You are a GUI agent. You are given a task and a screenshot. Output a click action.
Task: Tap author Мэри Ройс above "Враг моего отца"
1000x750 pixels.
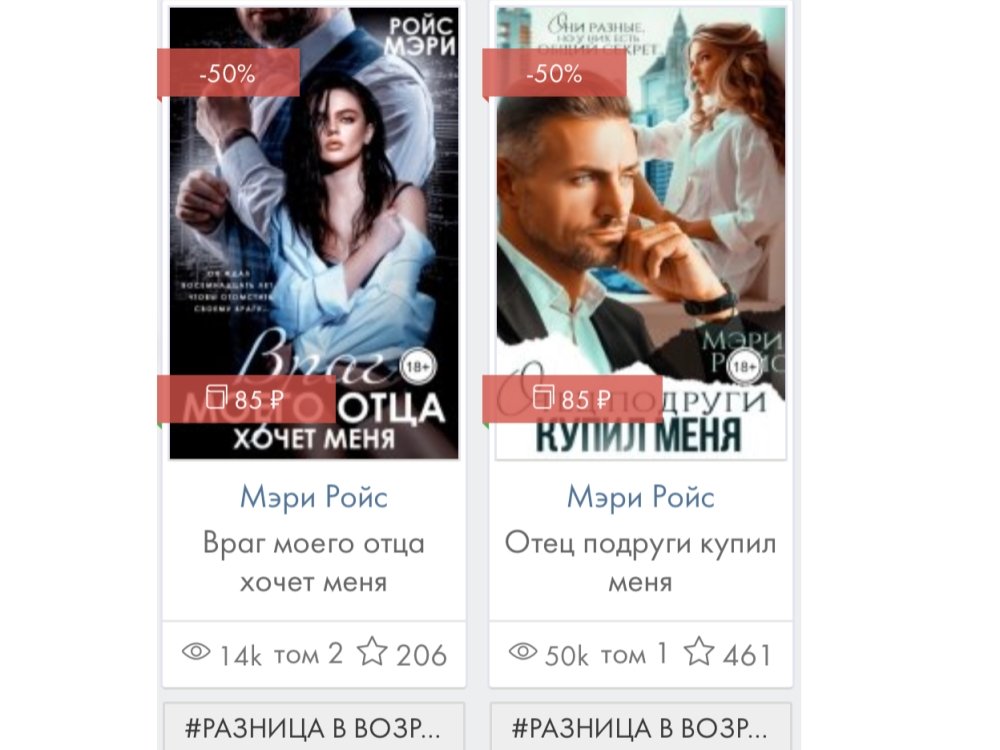(x=314, y=496)
